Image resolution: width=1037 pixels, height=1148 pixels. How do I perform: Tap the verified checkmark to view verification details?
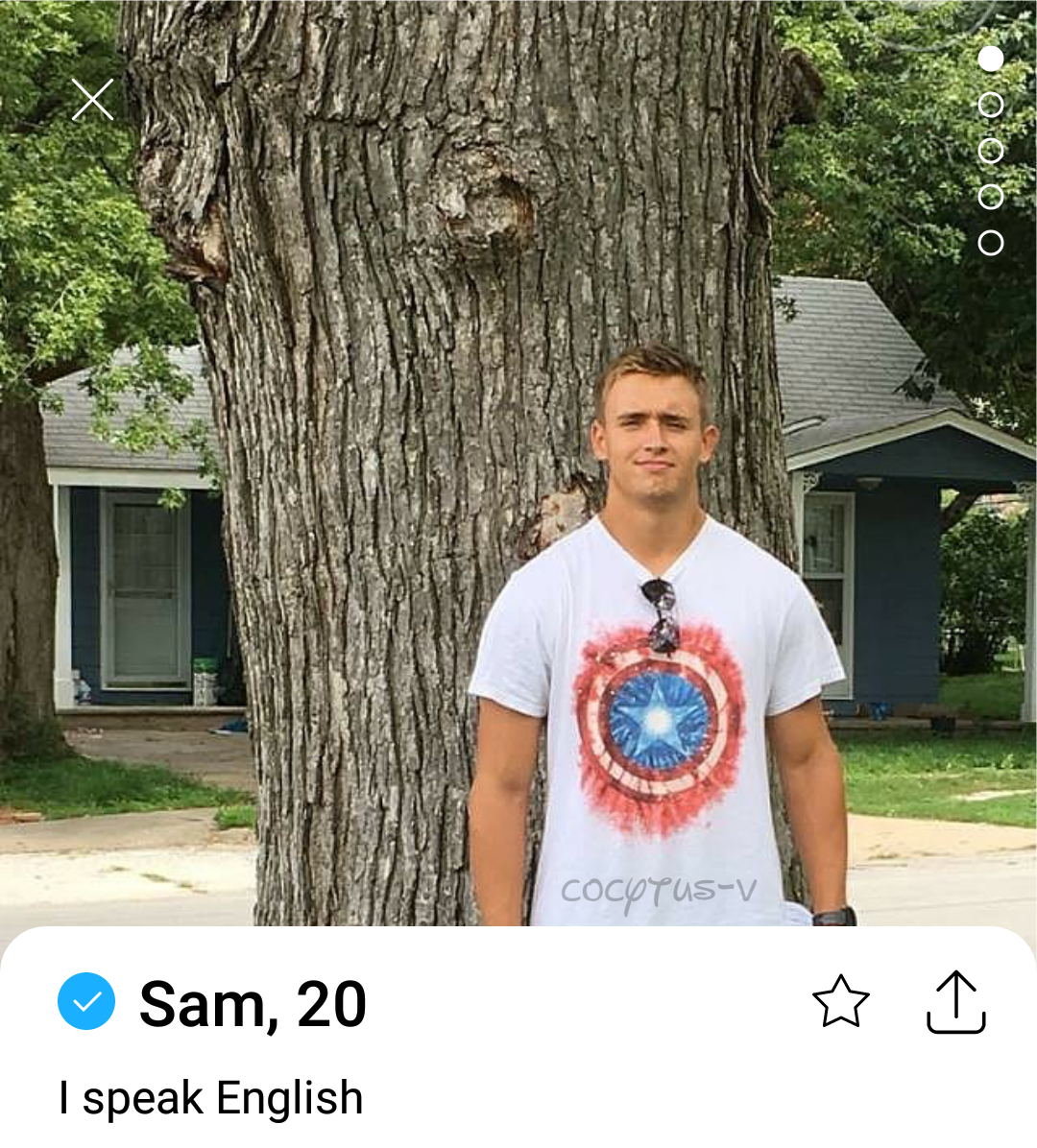point(86,1005)
